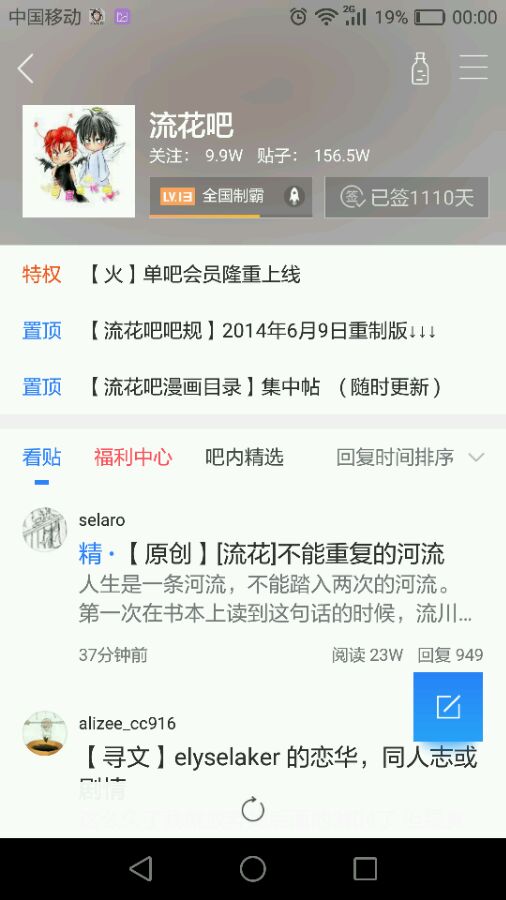The height and width of the screenshot is (900, 506).
Task: Open the LV.13 全国制霸 level badge
Action: 231,197
